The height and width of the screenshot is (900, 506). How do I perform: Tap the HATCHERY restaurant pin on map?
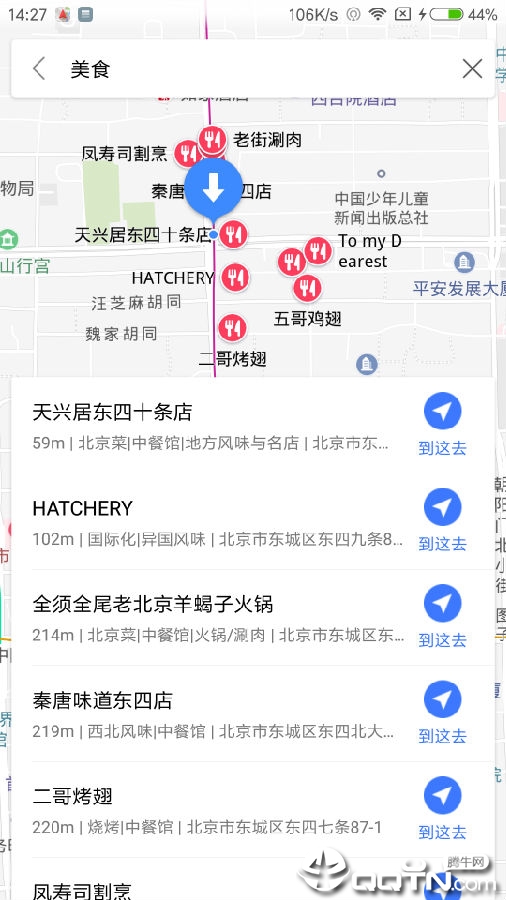pos(235,277)
